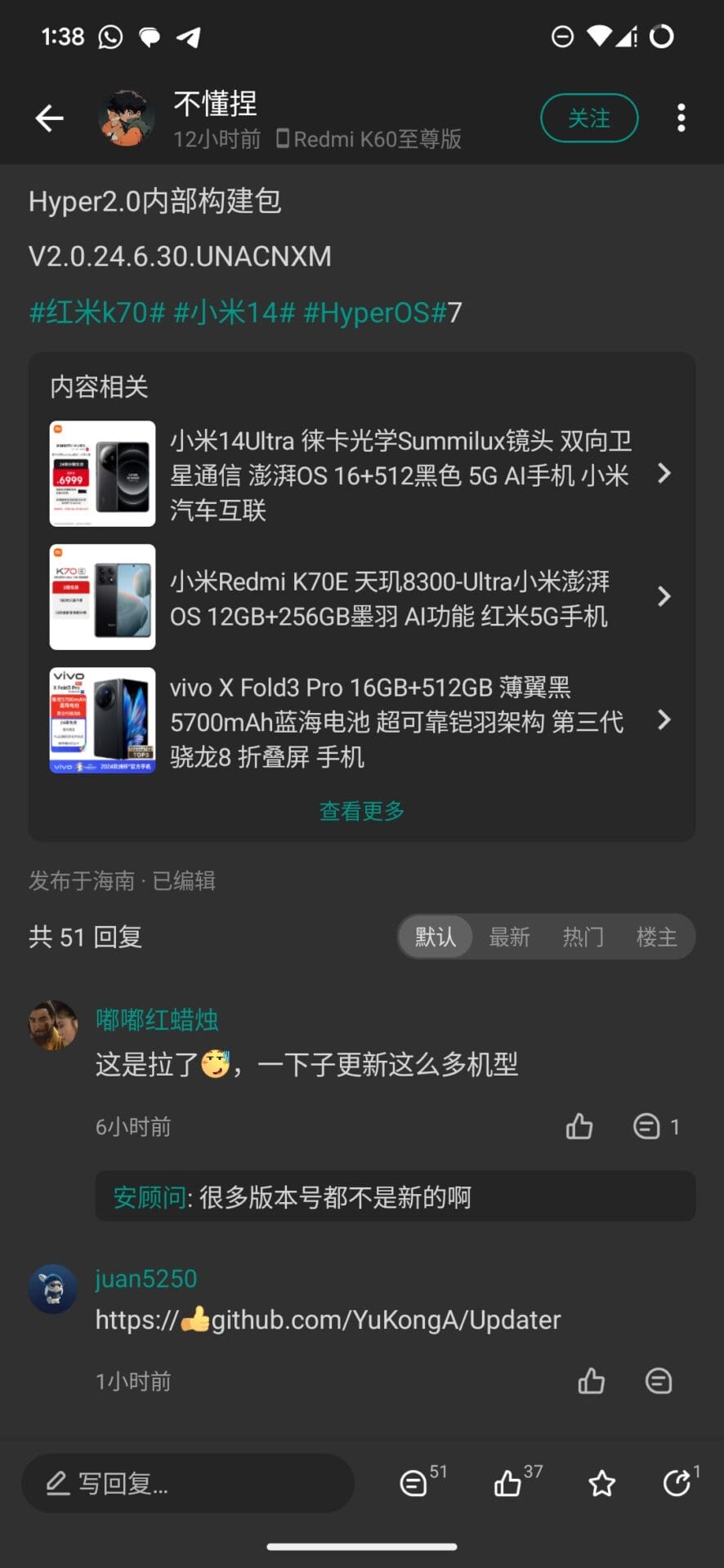Show only 楼主 replies
724x1568 pixels.
(656, 937)
